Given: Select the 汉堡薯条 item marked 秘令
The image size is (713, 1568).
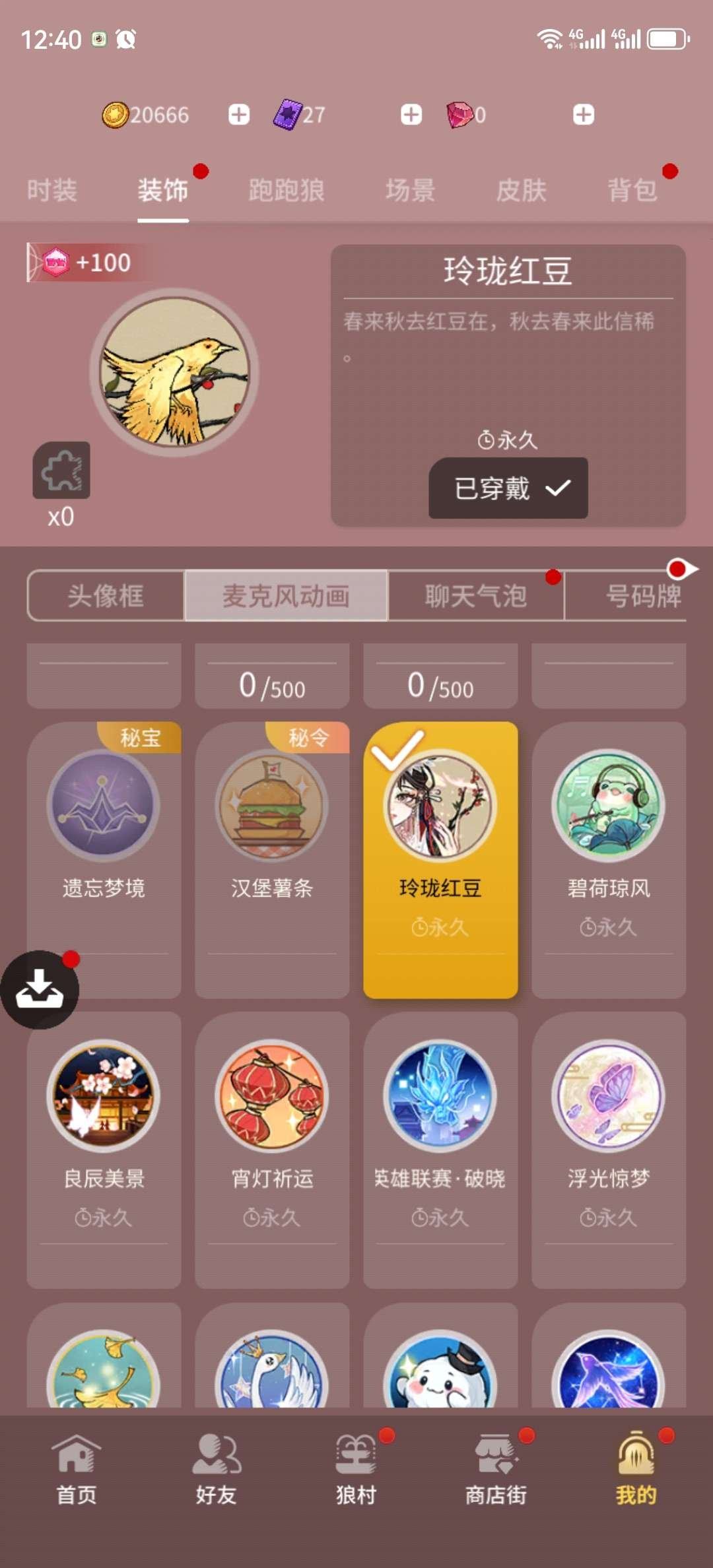Looking at the screenshot, I should coord(271,810).
